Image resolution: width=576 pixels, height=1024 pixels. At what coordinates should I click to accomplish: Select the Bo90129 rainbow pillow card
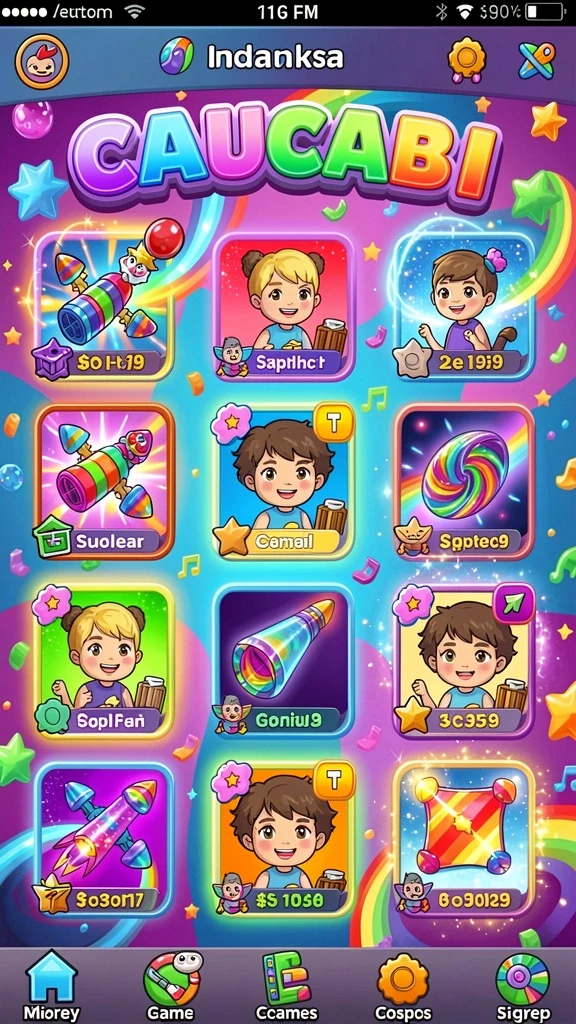(x=464, y=840)
